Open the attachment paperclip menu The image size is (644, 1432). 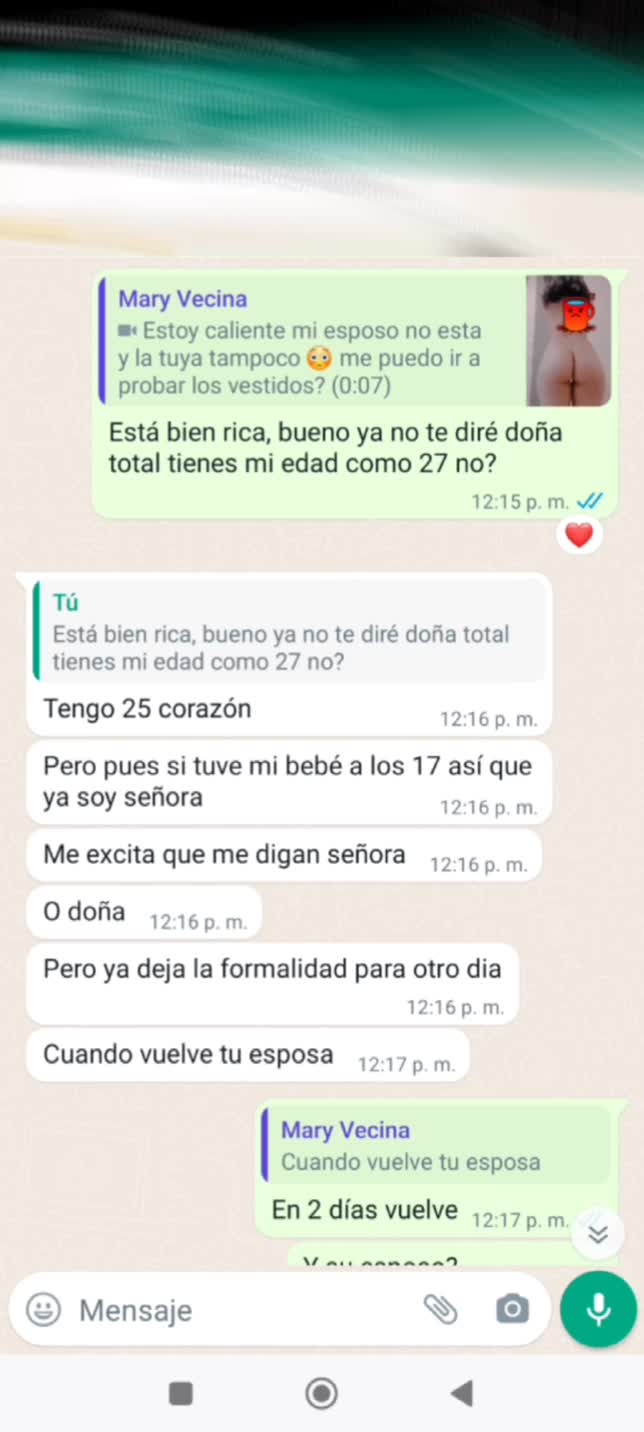click(x=440, y=1309)
